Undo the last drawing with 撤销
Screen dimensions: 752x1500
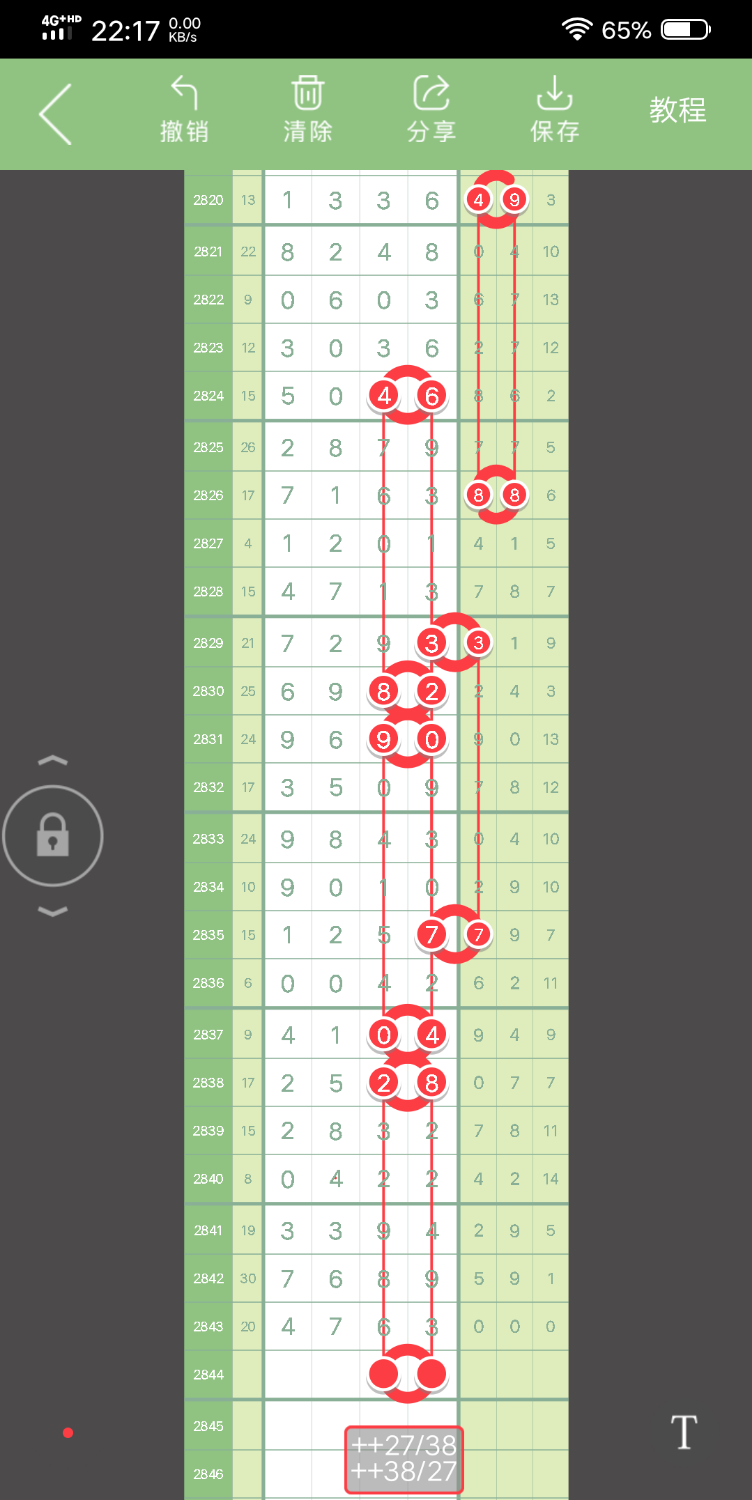coord(184,110)
